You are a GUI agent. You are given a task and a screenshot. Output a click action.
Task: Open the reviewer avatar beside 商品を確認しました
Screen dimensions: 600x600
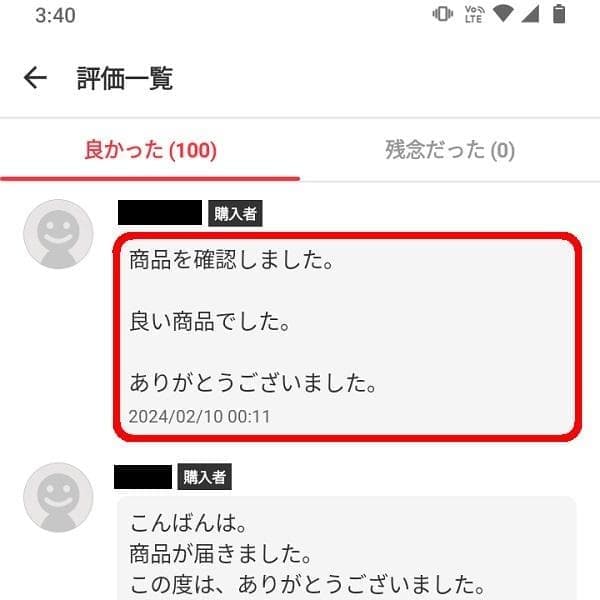coord(58,233)
